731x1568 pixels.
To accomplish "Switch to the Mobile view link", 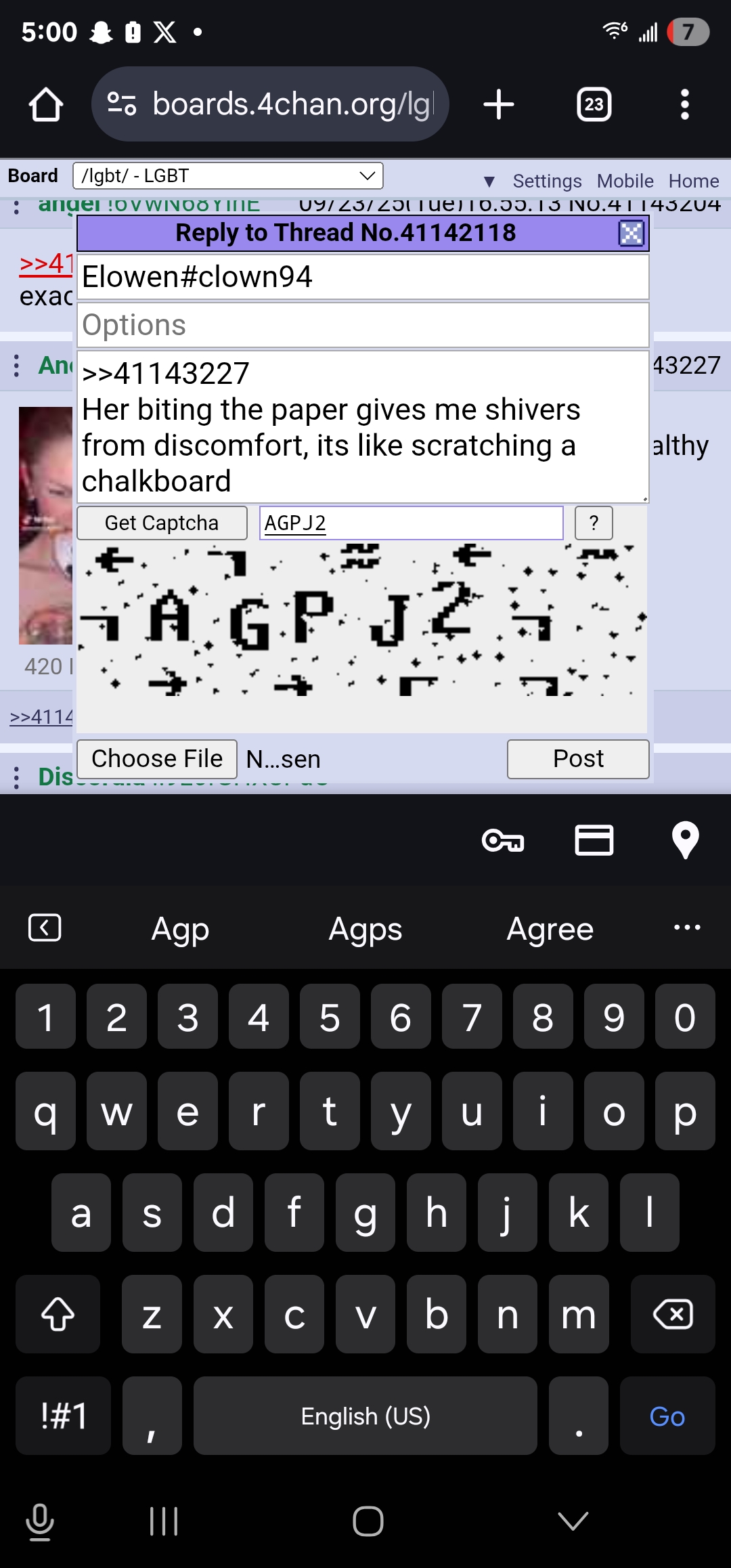I will (x=625, y=181).
